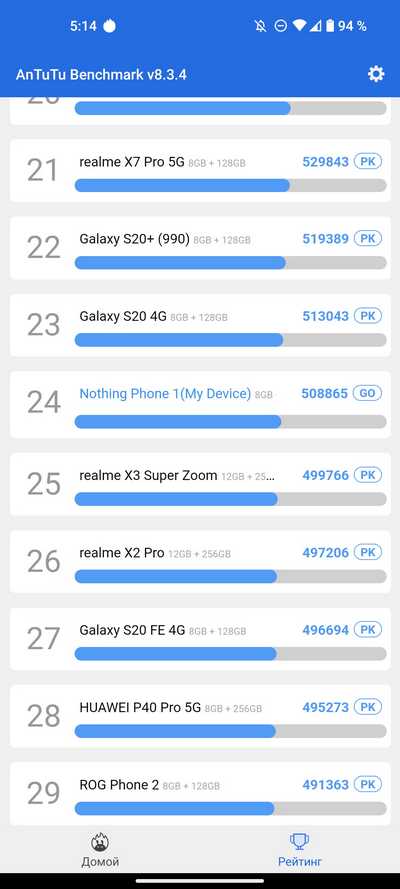
Task: Tap PK for ROG Phone 2
Action: [368, 785]
